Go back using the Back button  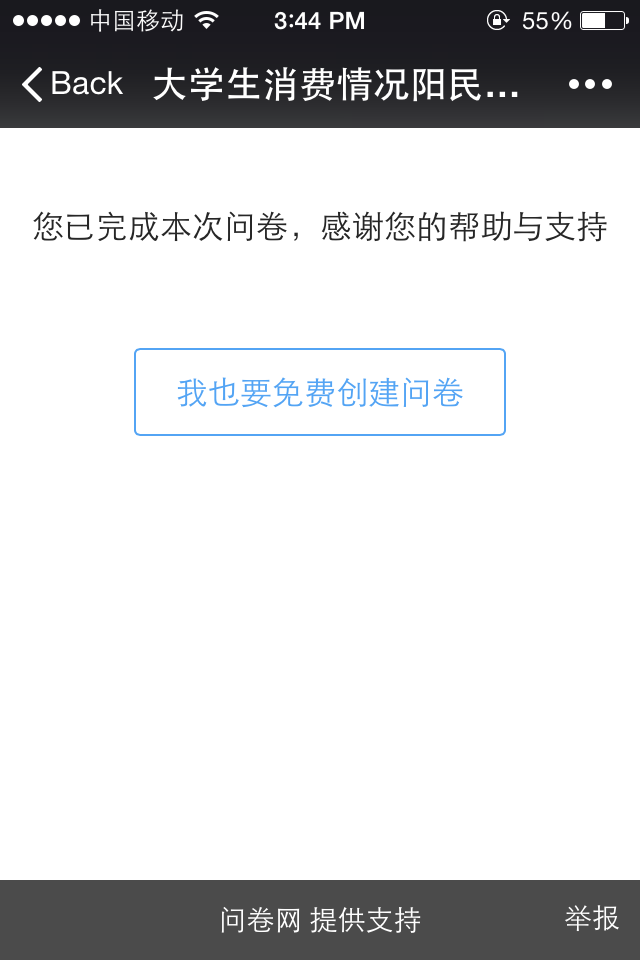tap(72, 84)
